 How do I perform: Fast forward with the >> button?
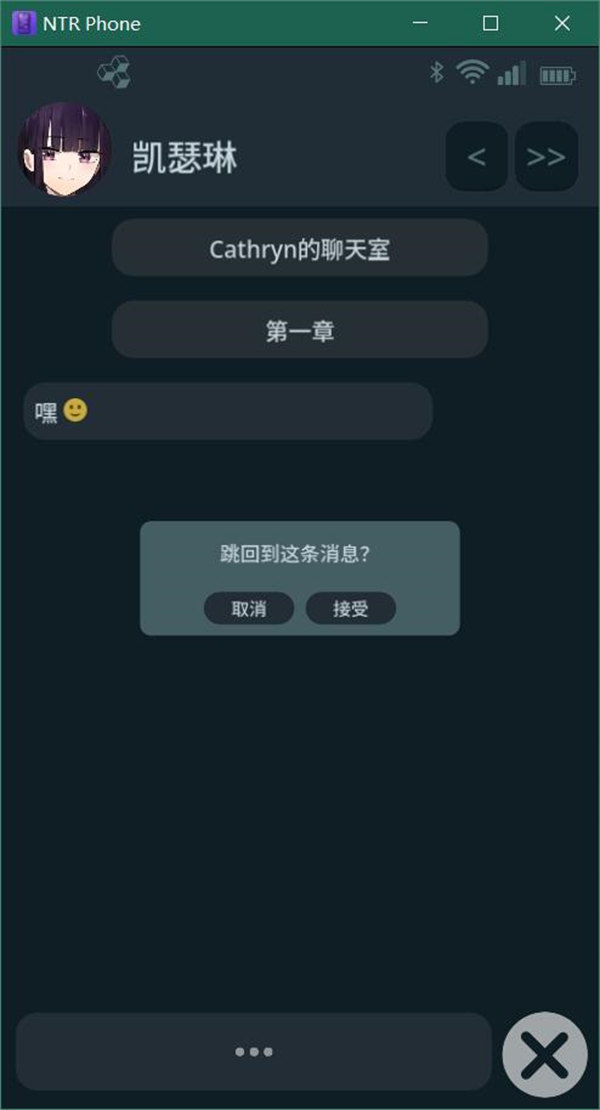(x=546, y=157)
